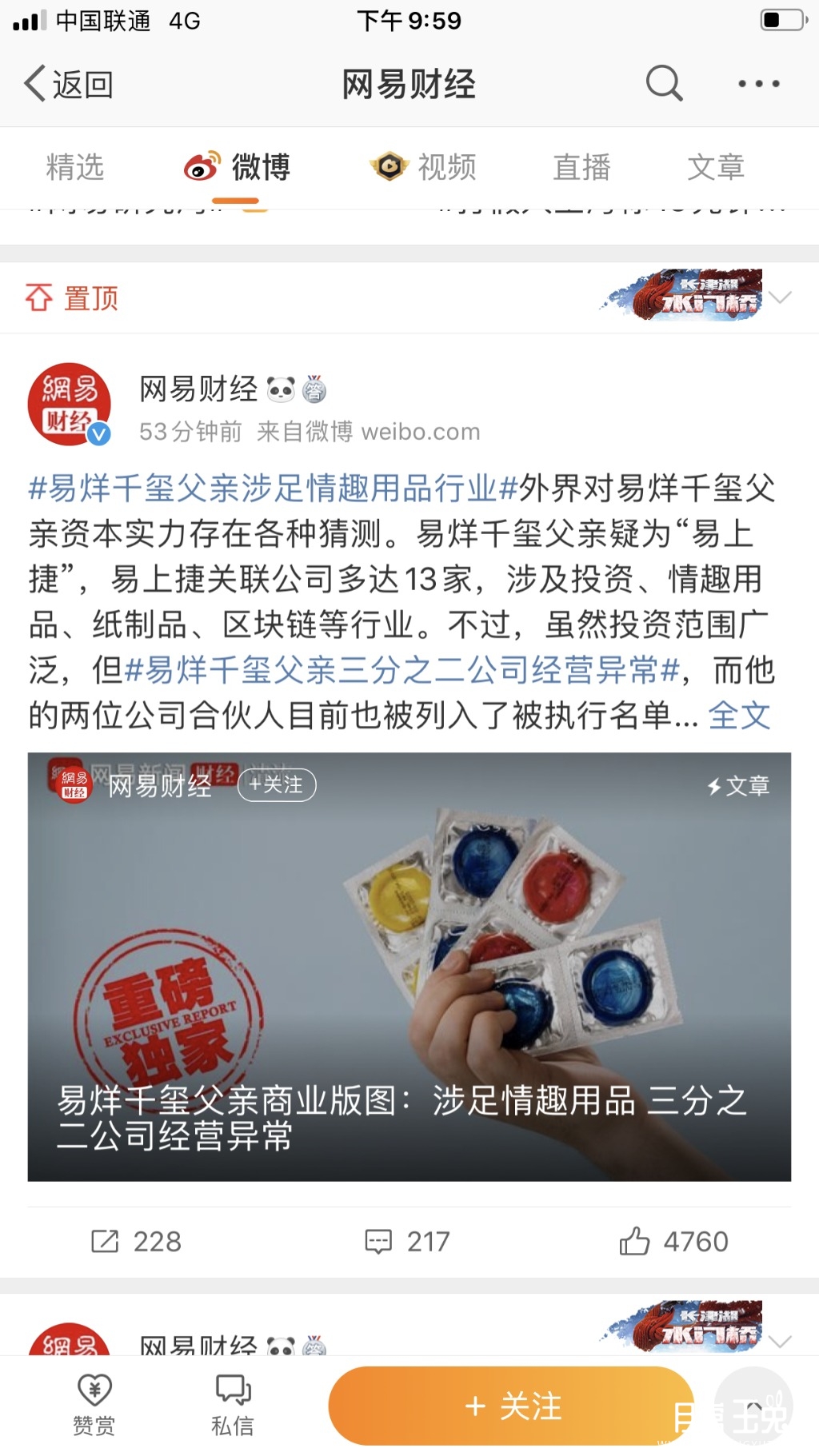Image resolution: width=819 pixels, height=1456 pixels.
Task: Open 私信 to send a private message
Action: (x=233, y=1405)
